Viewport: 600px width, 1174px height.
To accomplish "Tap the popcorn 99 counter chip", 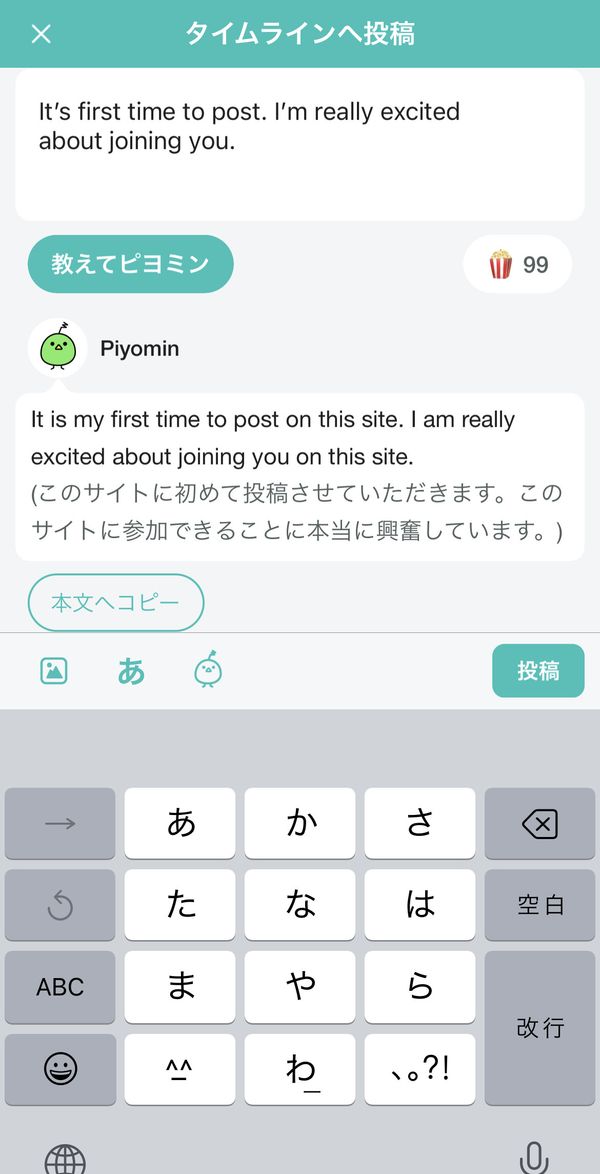I will 518,264.
